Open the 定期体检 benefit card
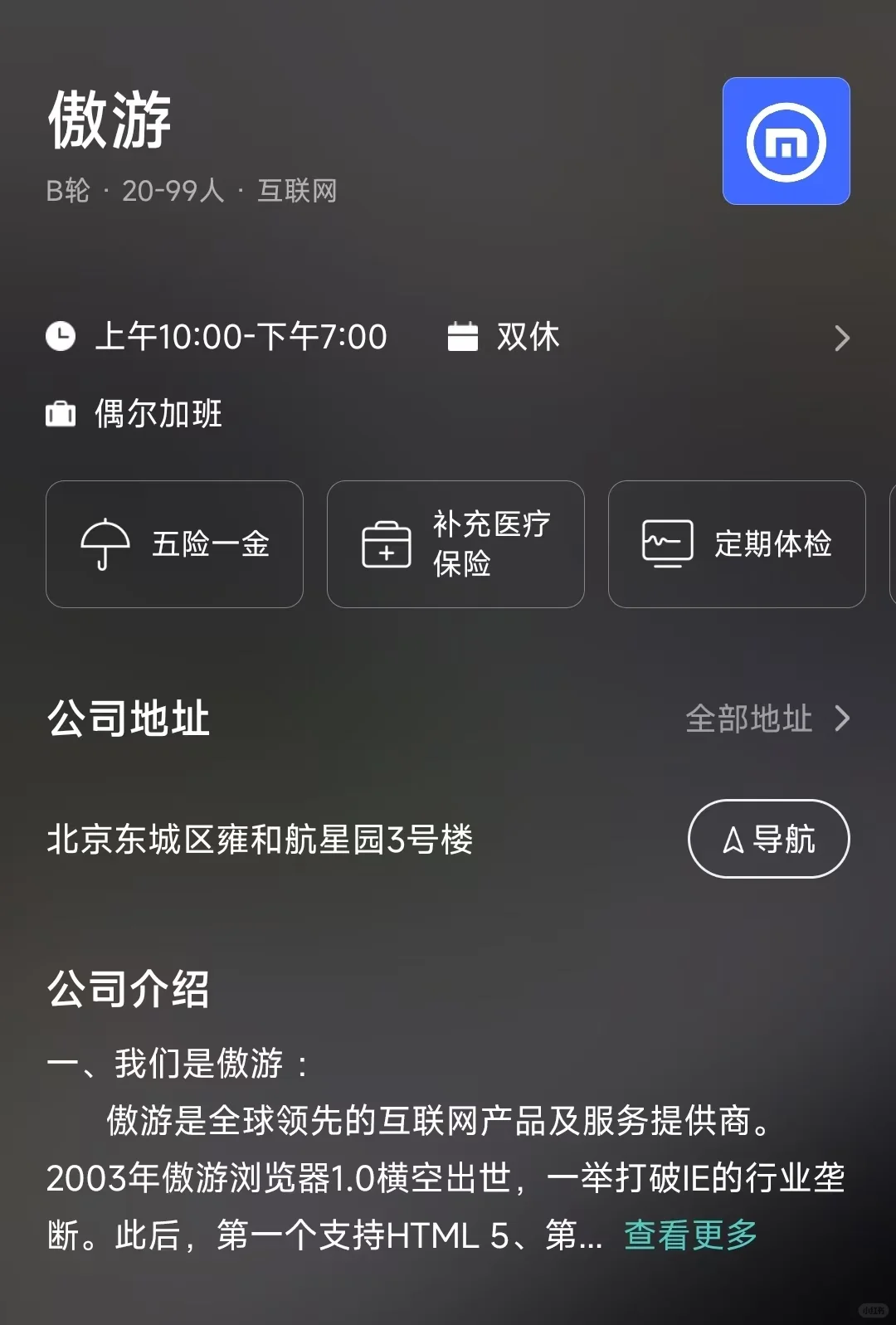This screenshot has height=1325, width=896. click(737, 544)
